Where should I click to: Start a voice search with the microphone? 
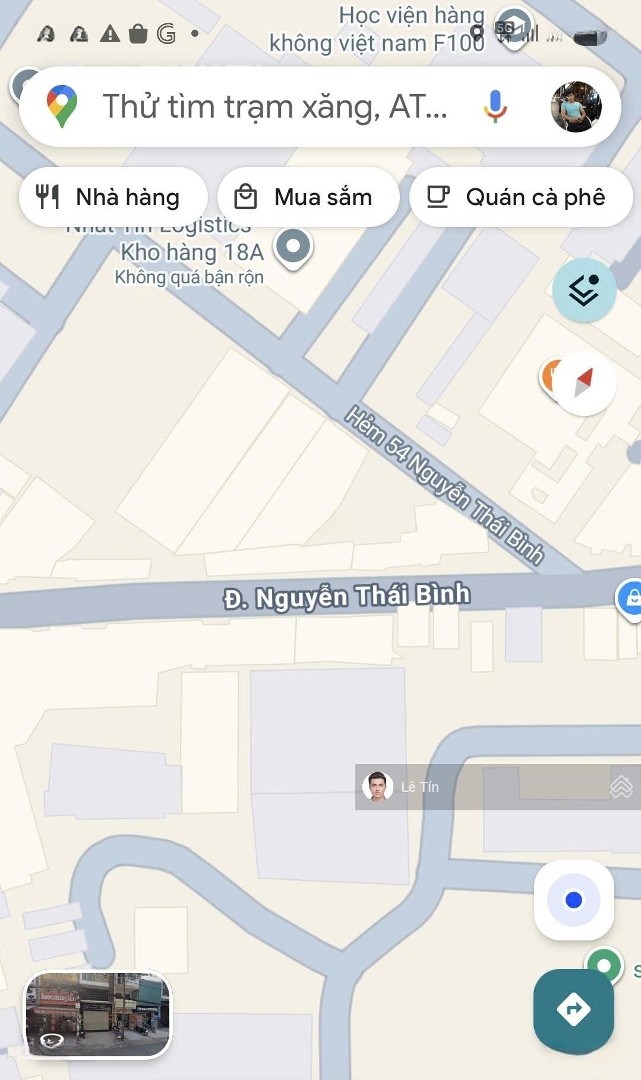pos(495,106)
